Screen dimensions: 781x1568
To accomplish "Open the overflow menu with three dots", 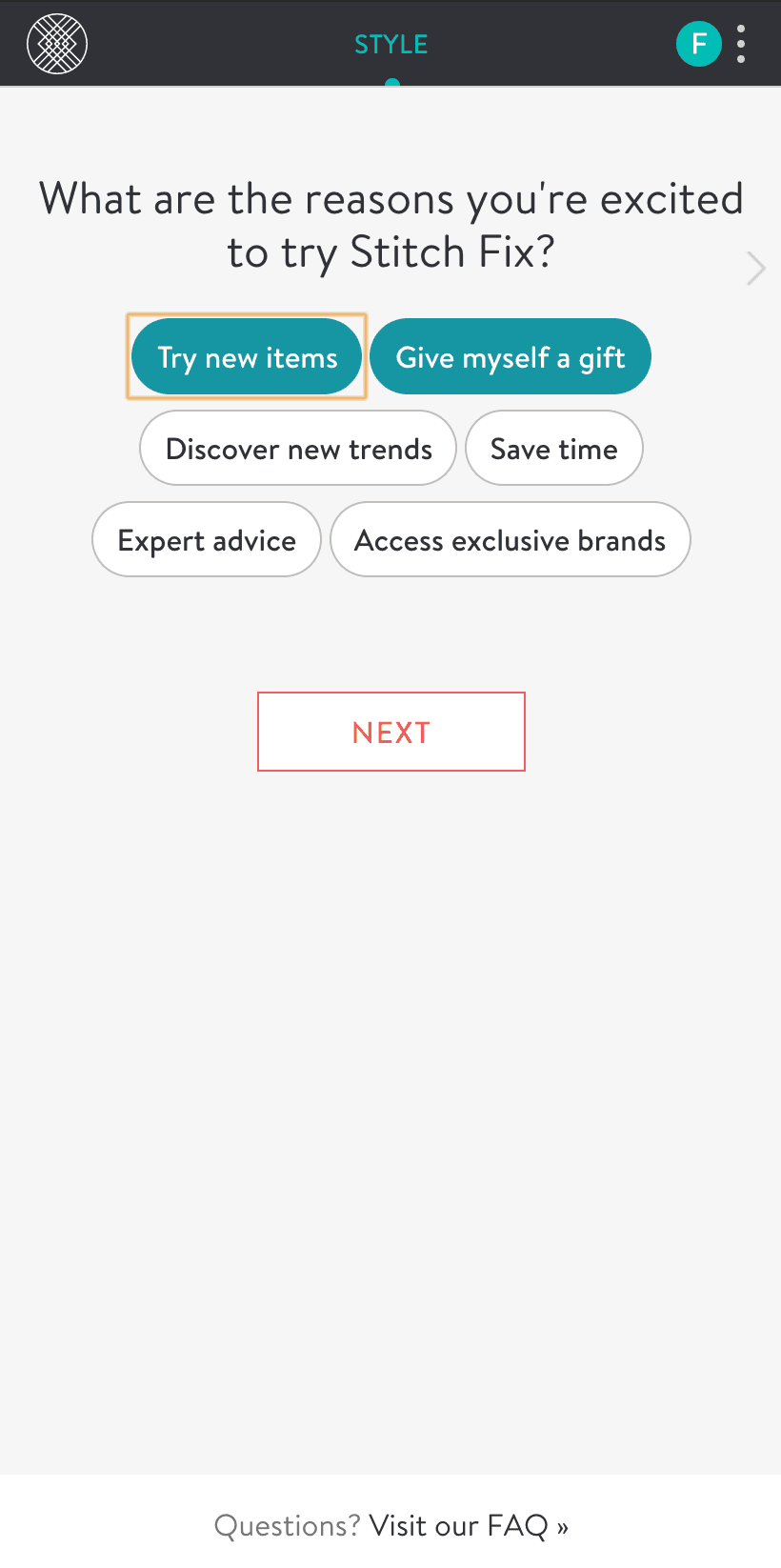I will click(741, 44).
